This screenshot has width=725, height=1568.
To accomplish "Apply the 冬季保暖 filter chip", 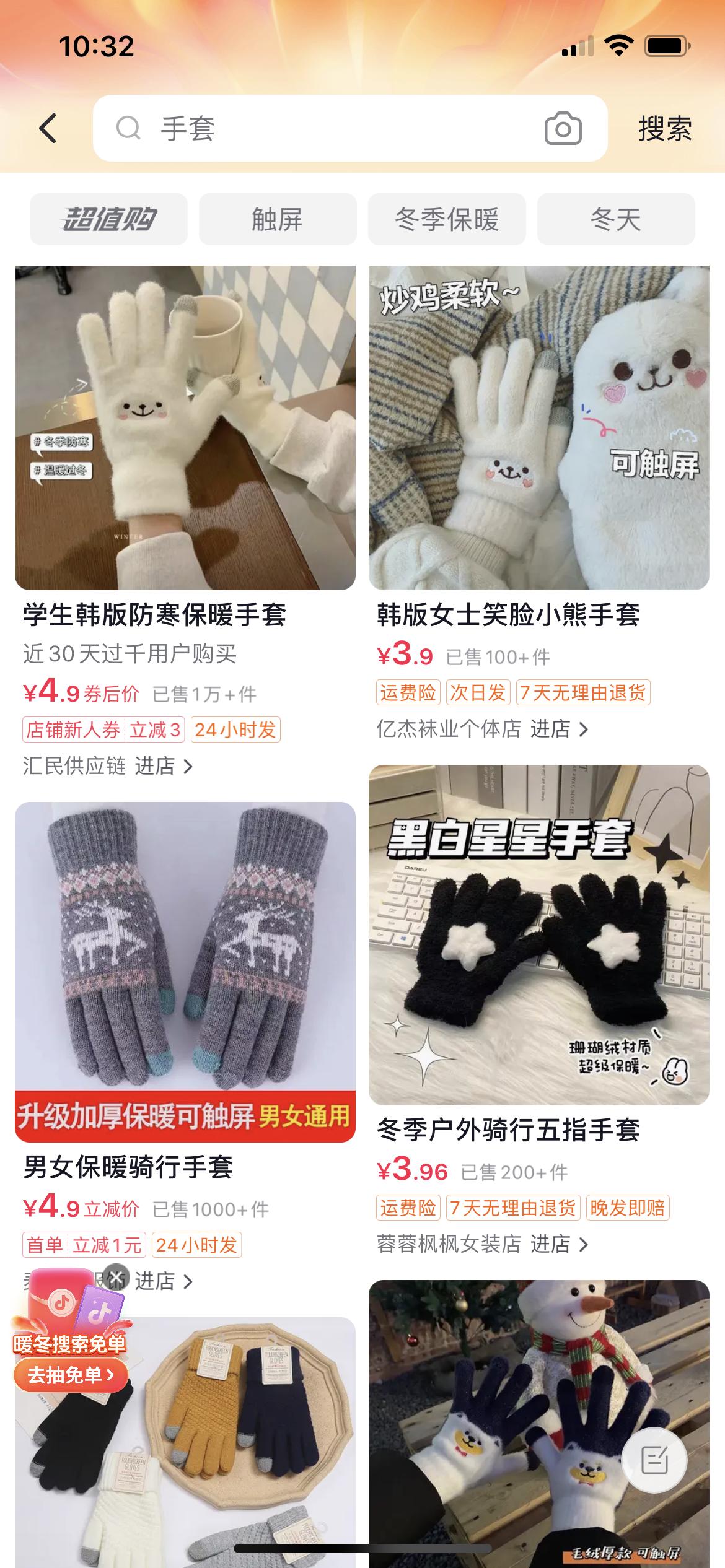I will (x=446, y=219).
